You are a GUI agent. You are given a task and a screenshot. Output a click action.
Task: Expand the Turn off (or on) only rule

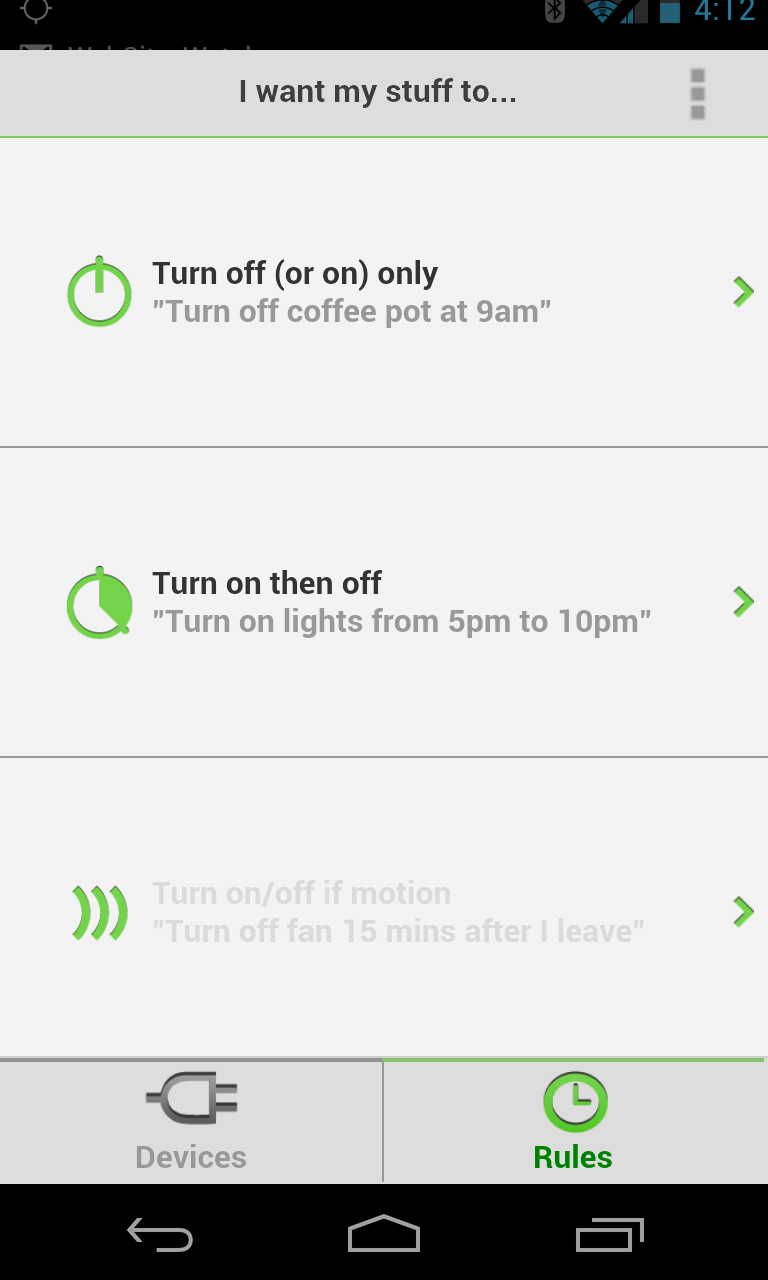pyautogui.click(x=743, y=292)
